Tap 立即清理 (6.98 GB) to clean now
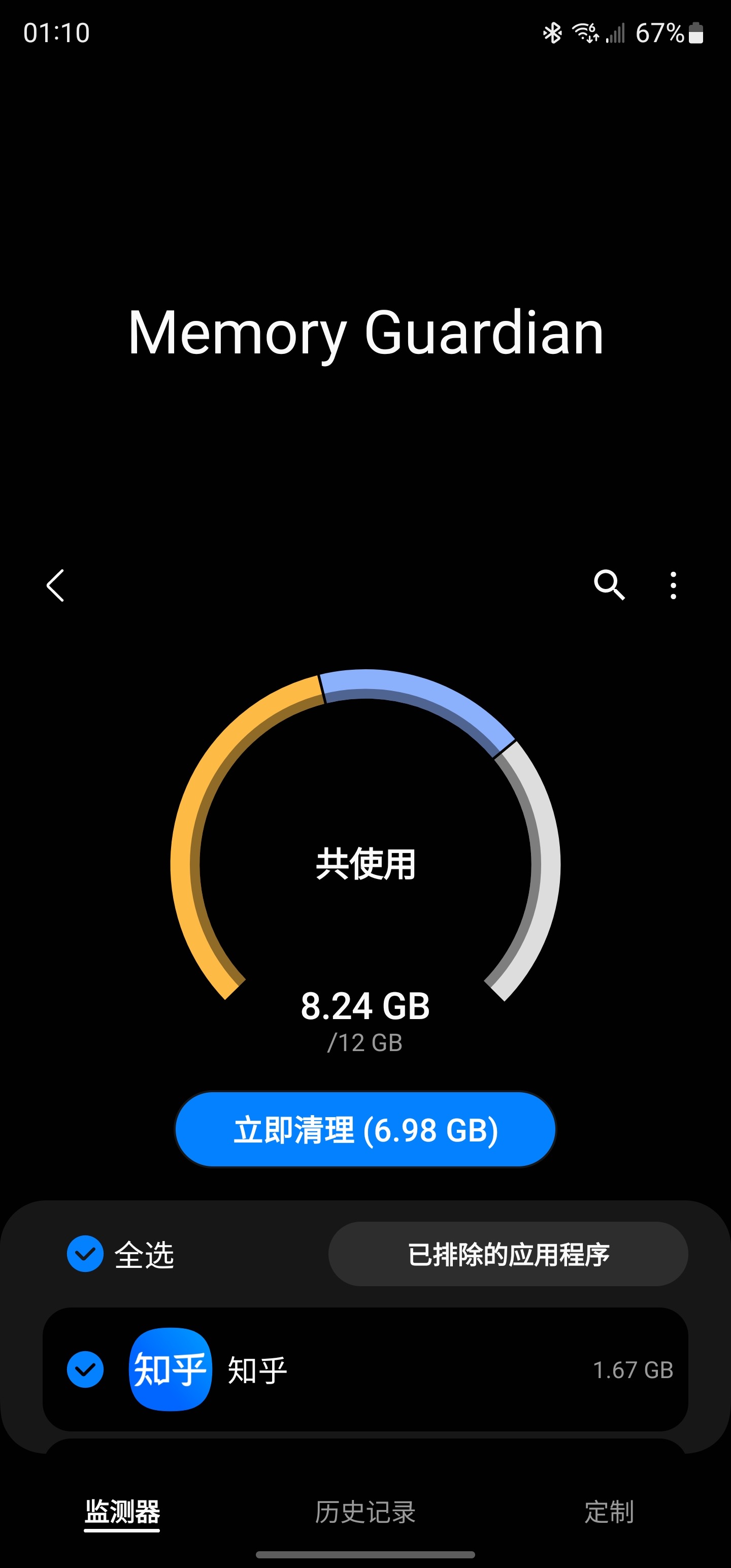Image resolution: width=731 pixels, height=1568 pixels. point(365,1130)
